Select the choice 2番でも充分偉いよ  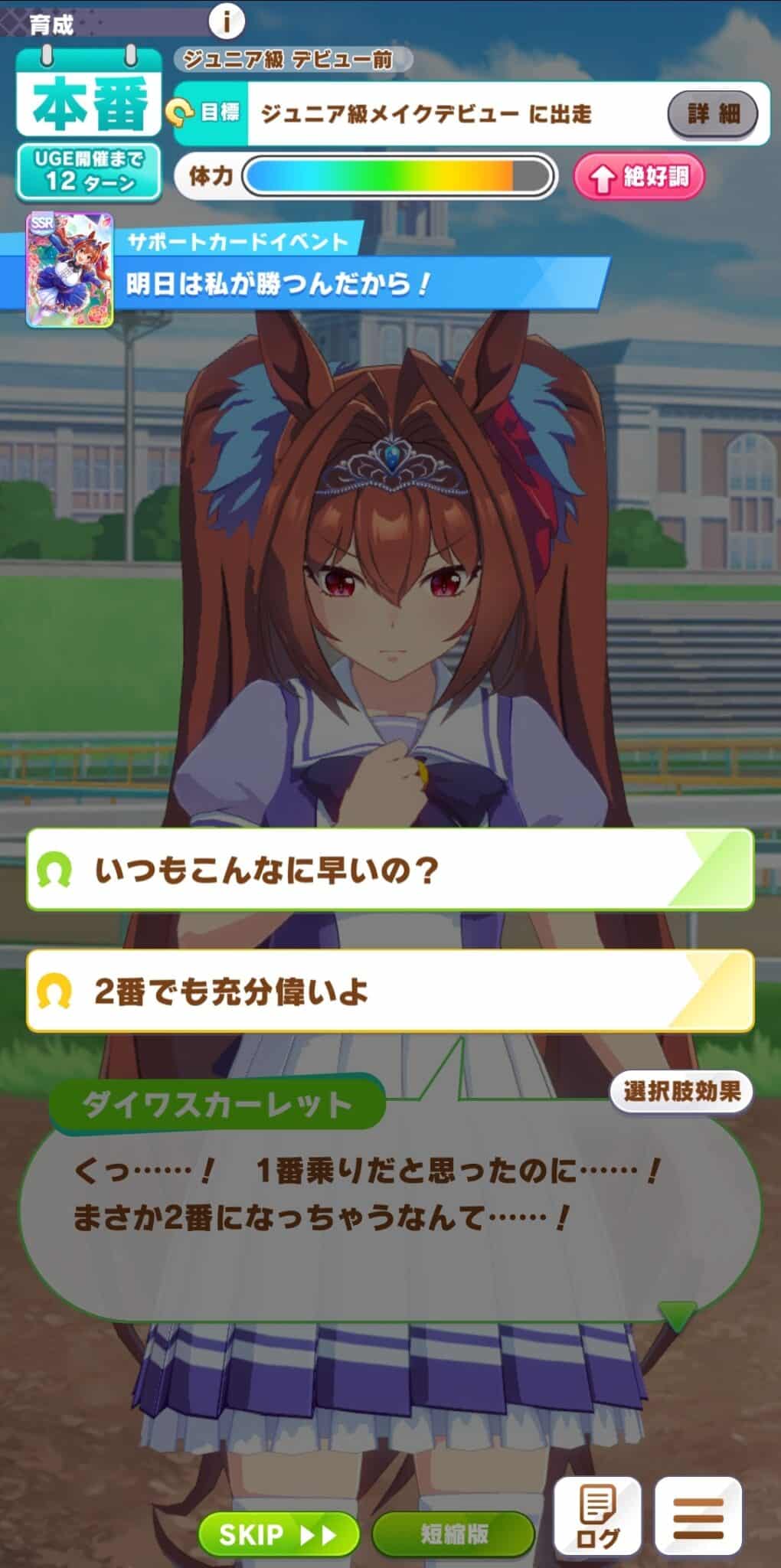[x=390, y=991]
